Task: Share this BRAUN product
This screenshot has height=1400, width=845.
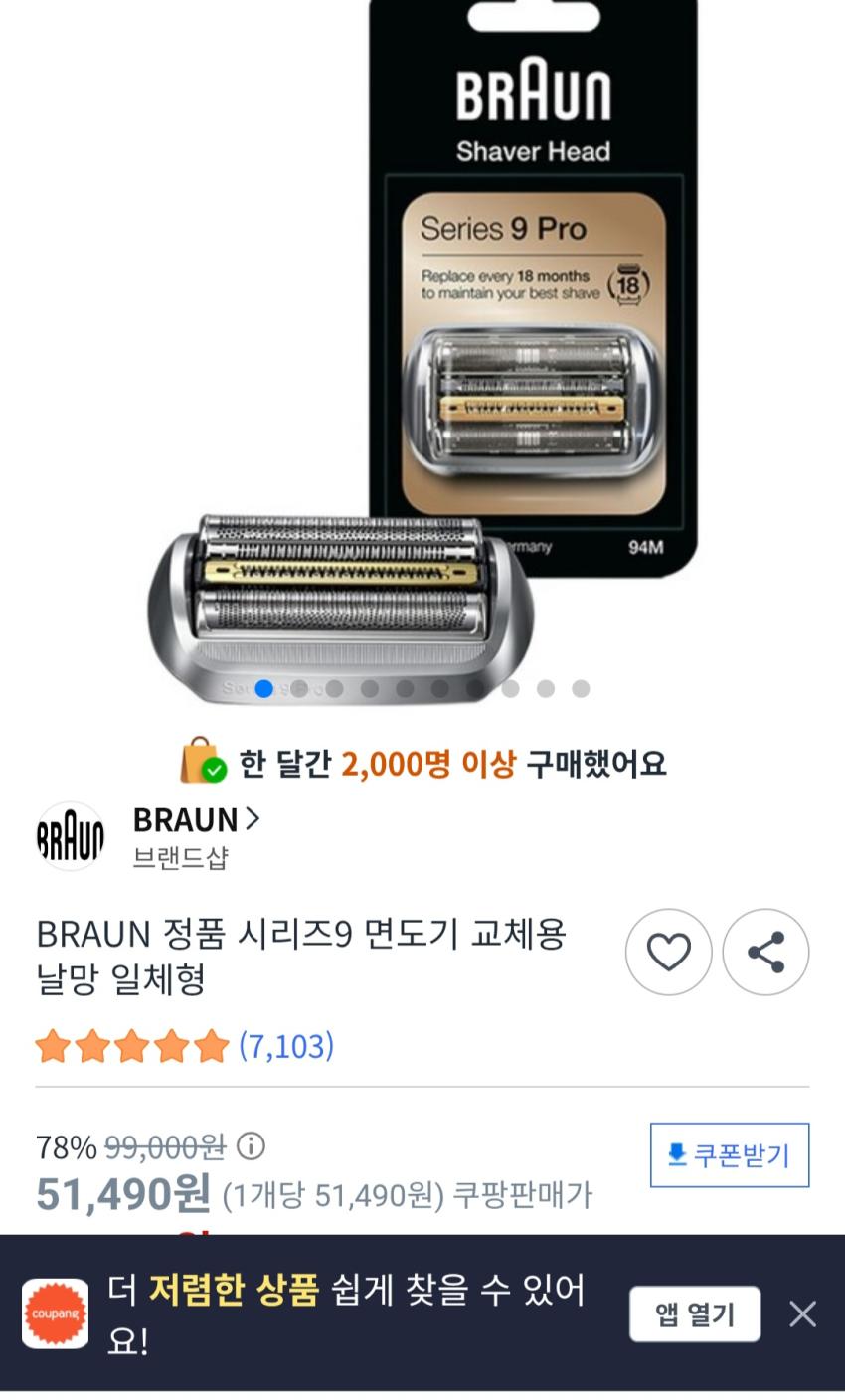Action: click(765, 953)
